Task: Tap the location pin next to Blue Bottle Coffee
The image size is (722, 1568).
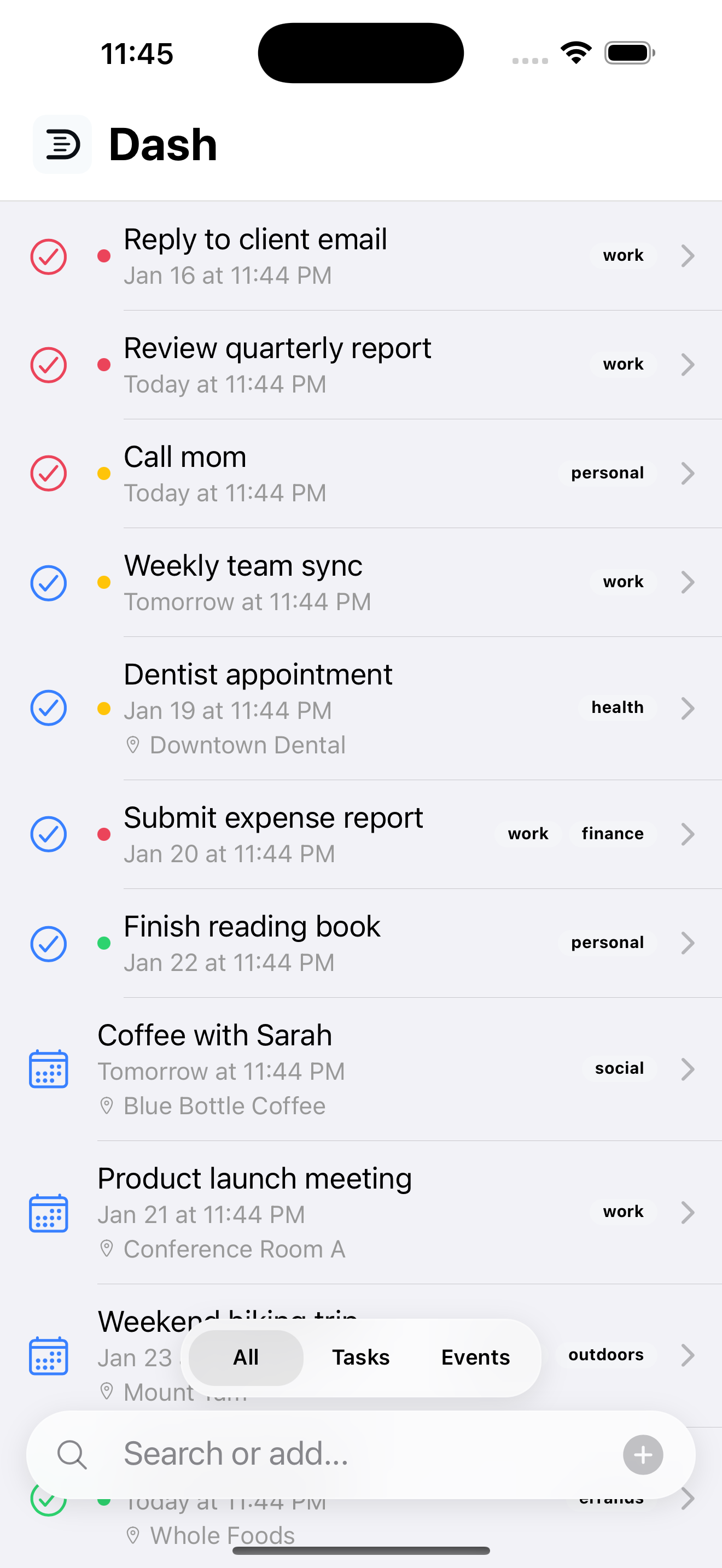Action: point(108,1106)
